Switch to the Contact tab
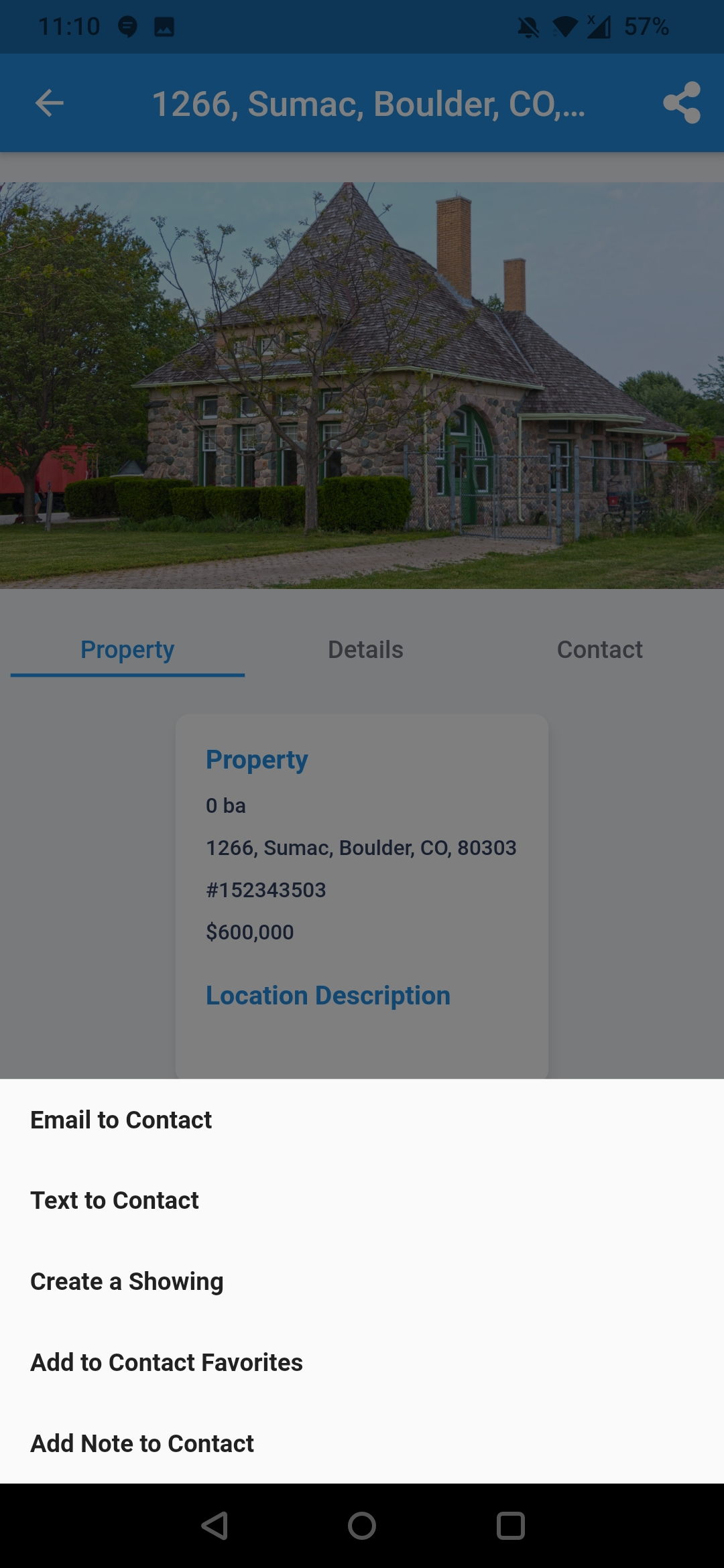Screen dimensions: 724x1568 tap(600, 649)
